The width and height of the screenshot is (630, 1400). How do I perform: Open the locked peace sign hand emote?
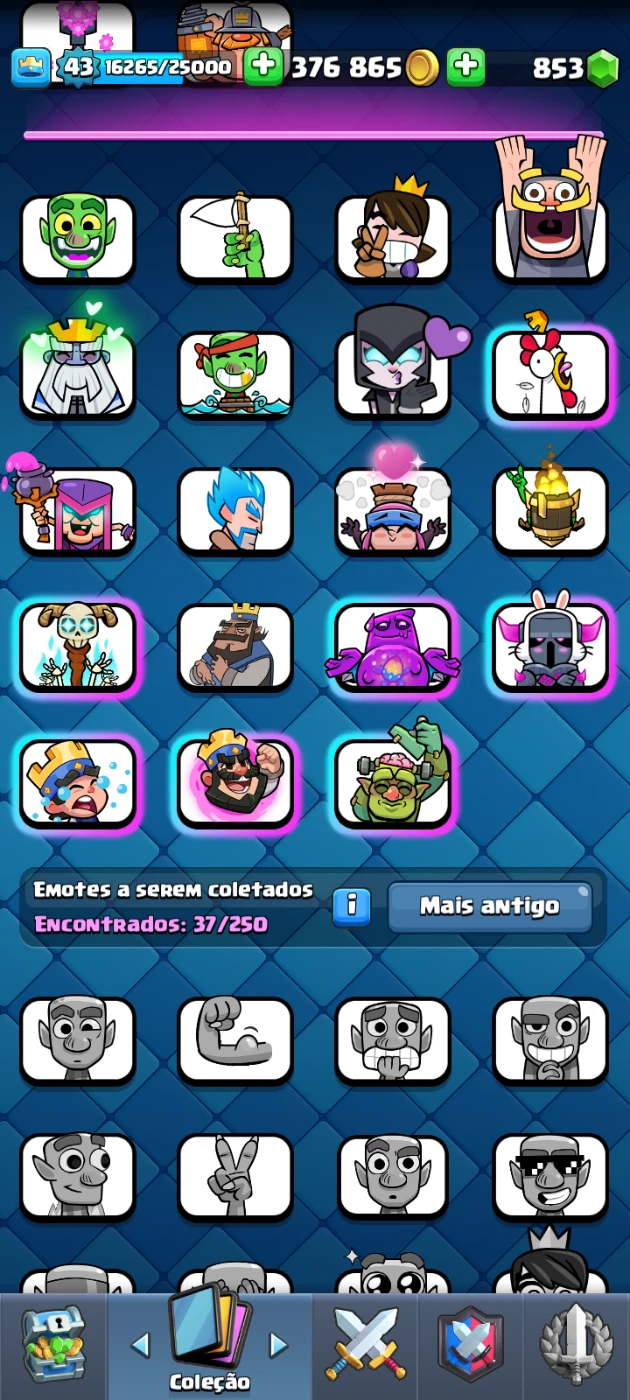coord(235,1177)
